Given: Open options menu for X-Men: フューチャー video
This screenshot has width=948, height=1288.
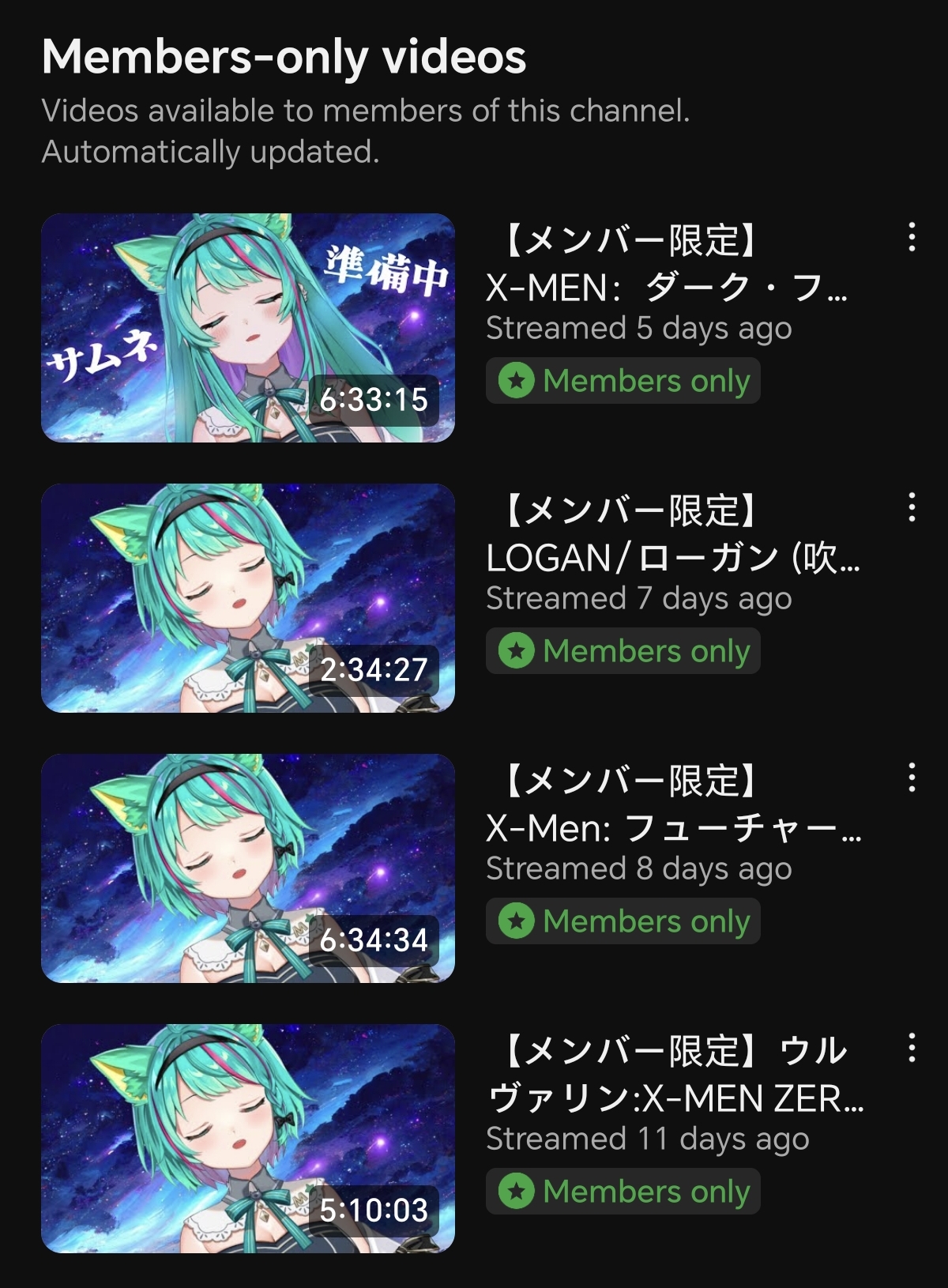Looking at the screenshot, I should point(912,778).
